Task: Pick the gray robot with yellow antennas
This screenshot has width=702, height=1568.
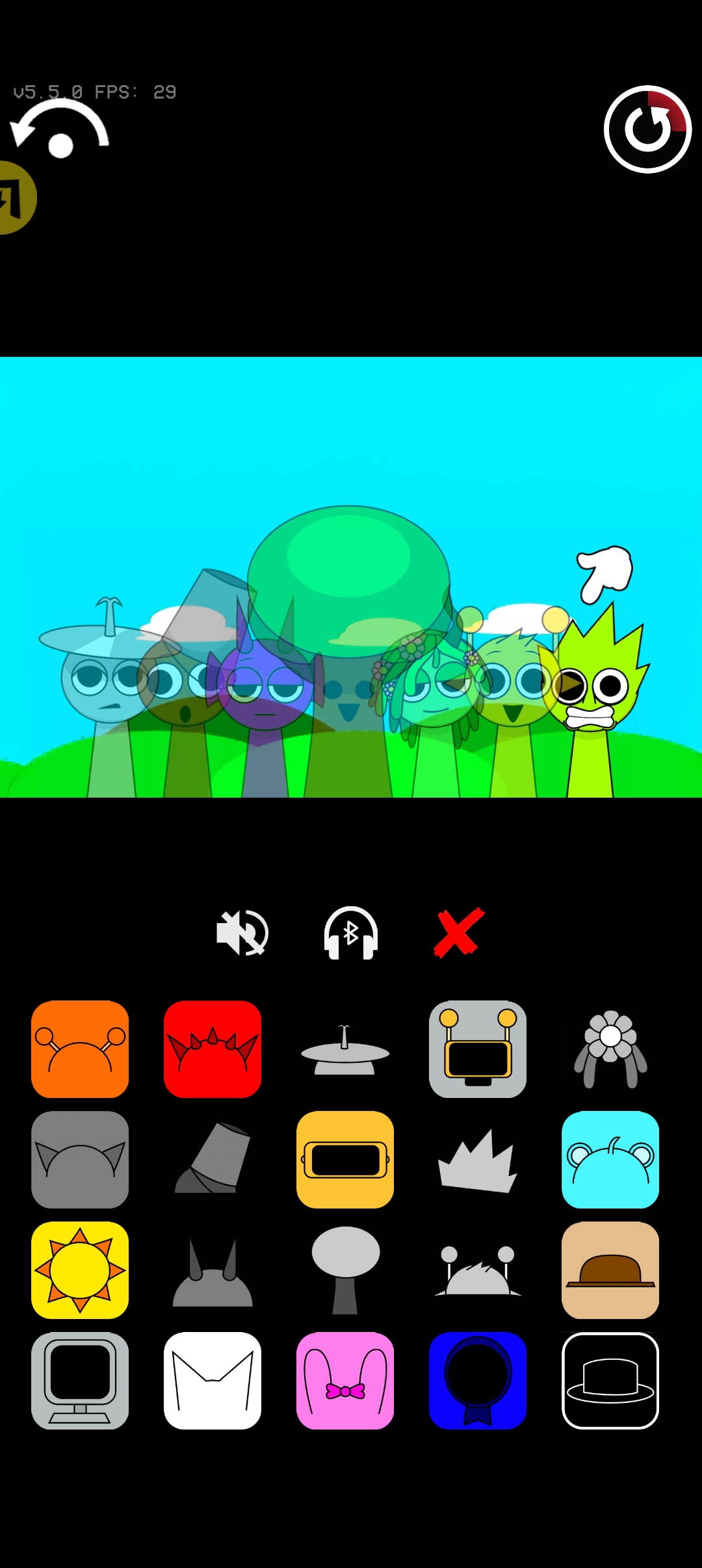Action: click(x=478, y=1049)
